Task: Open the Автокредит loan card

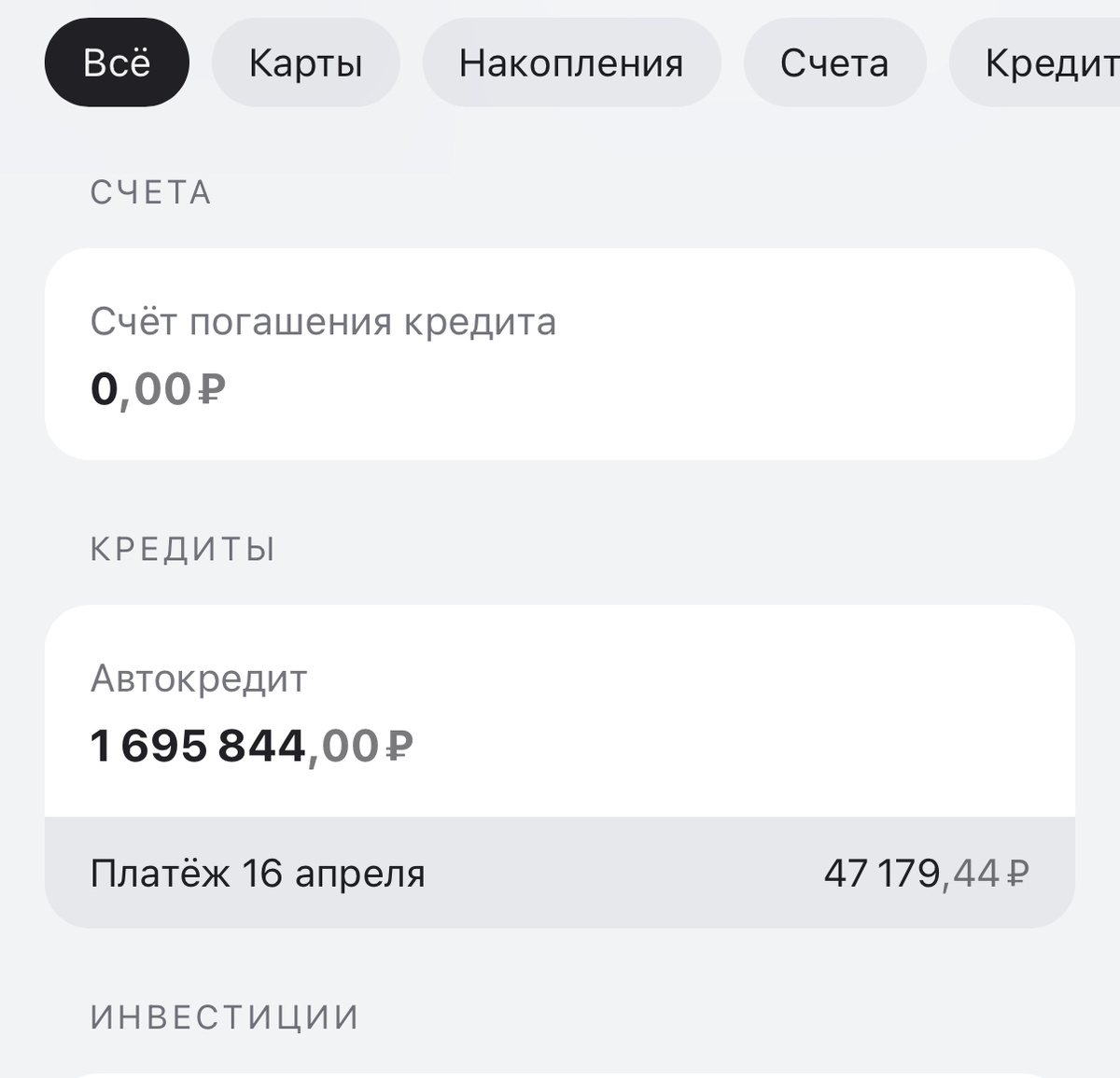Action: pyautogui.click(x=560, y=711)
